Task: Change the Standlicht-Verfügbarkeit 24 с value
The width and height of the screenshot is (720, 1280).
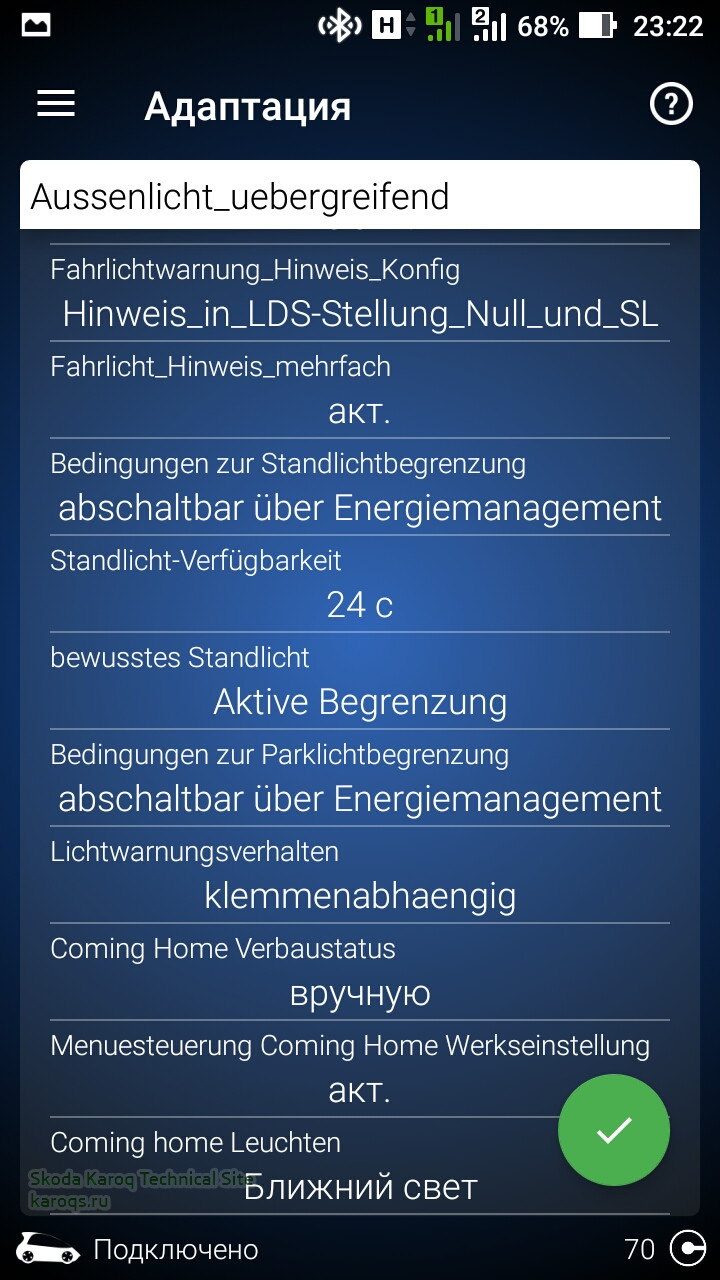Action: click(360, 604)
